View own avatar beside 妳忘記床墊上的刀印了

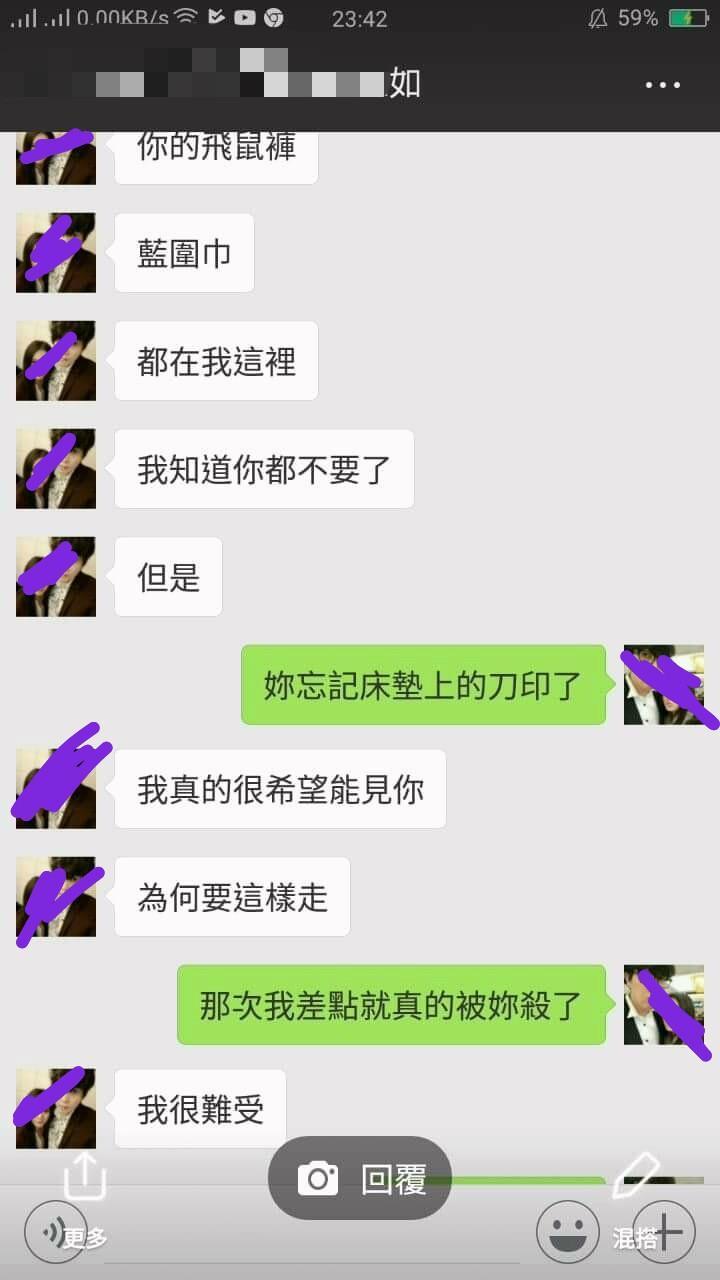click(x=663, y=685)
